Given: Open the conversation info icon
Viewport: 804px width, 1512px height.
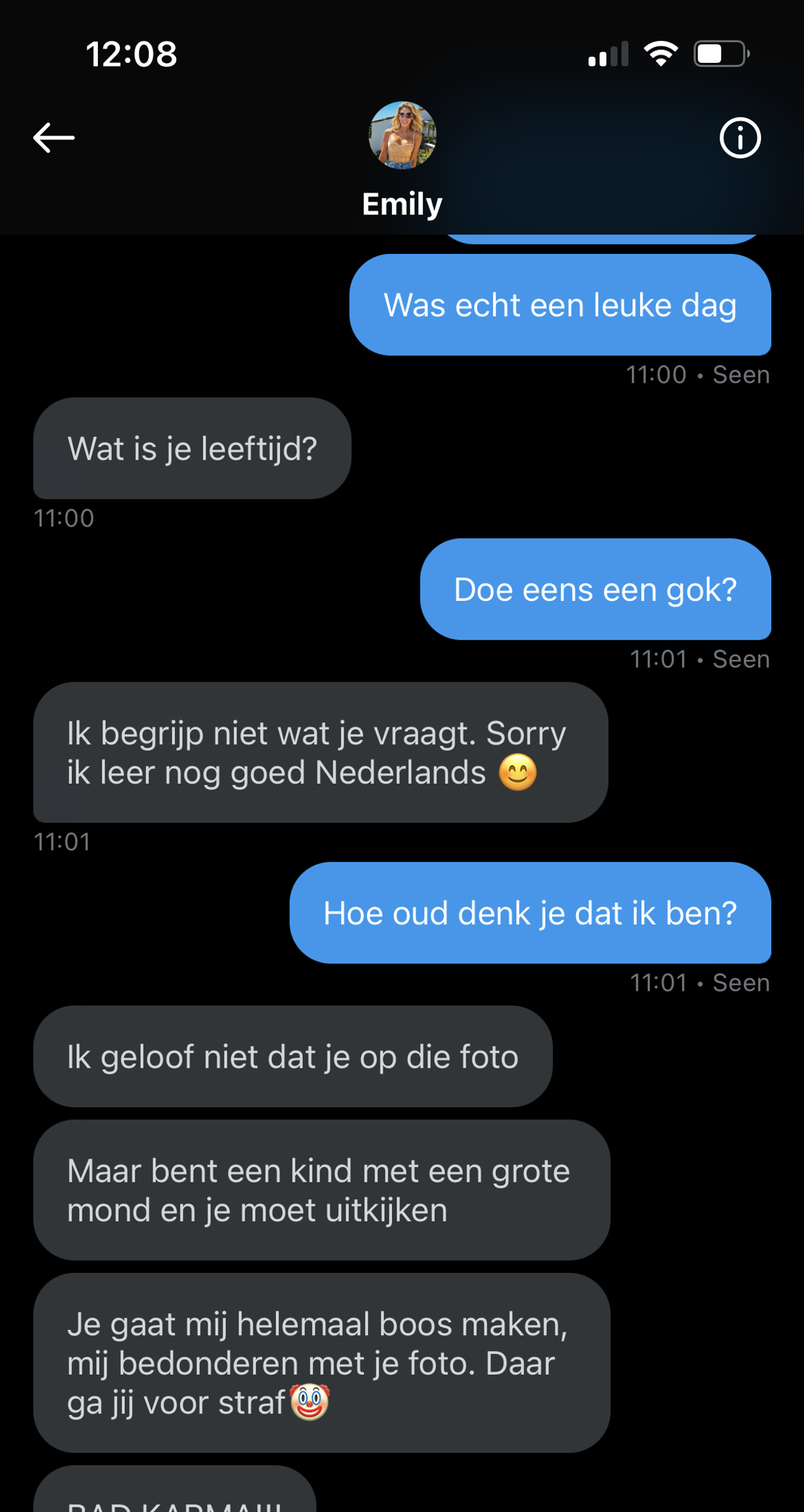Looking at the screenshot, I should [x=740, y=138].
